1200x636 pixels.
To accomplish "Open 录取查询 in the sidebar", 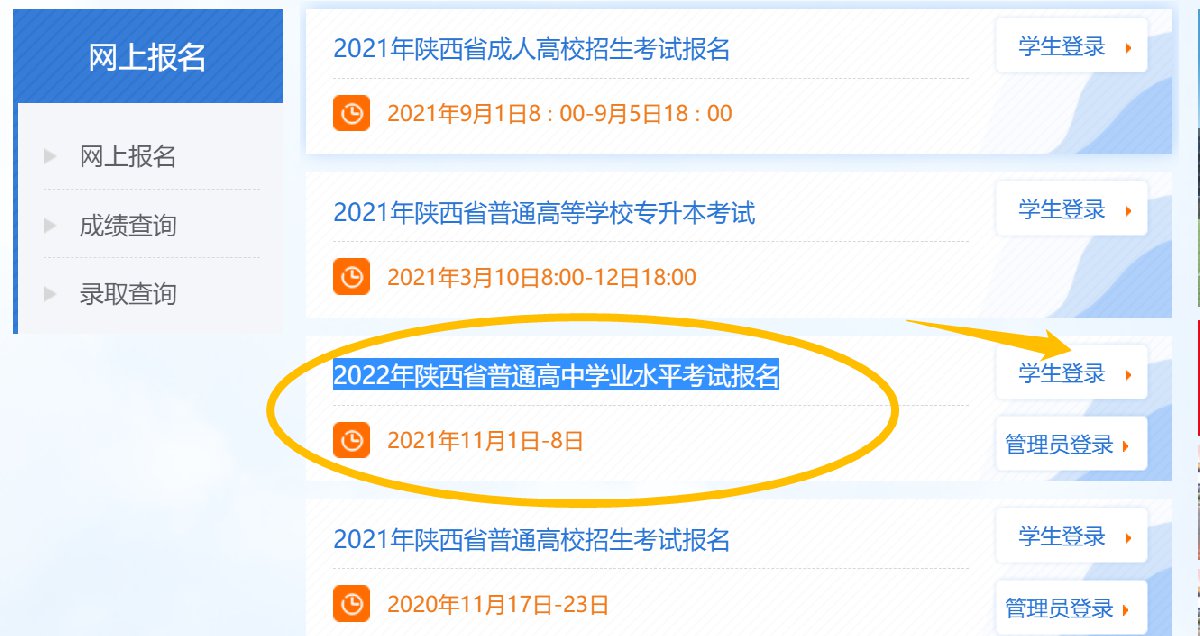I will point(128,294).
